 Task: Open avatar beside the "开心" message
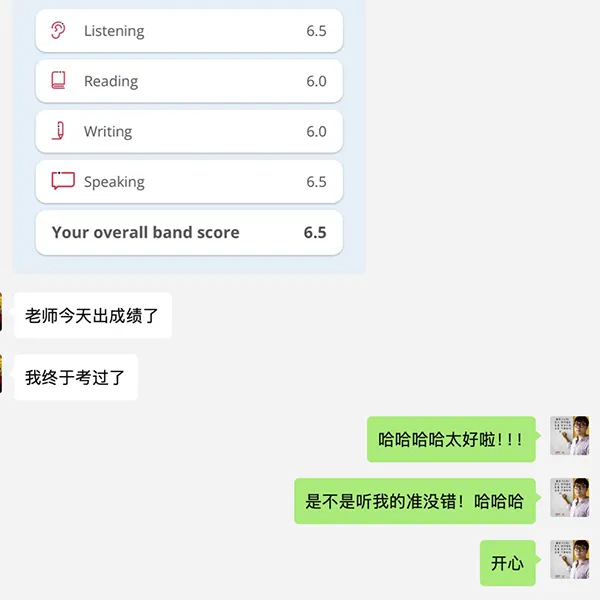[569, 560]
